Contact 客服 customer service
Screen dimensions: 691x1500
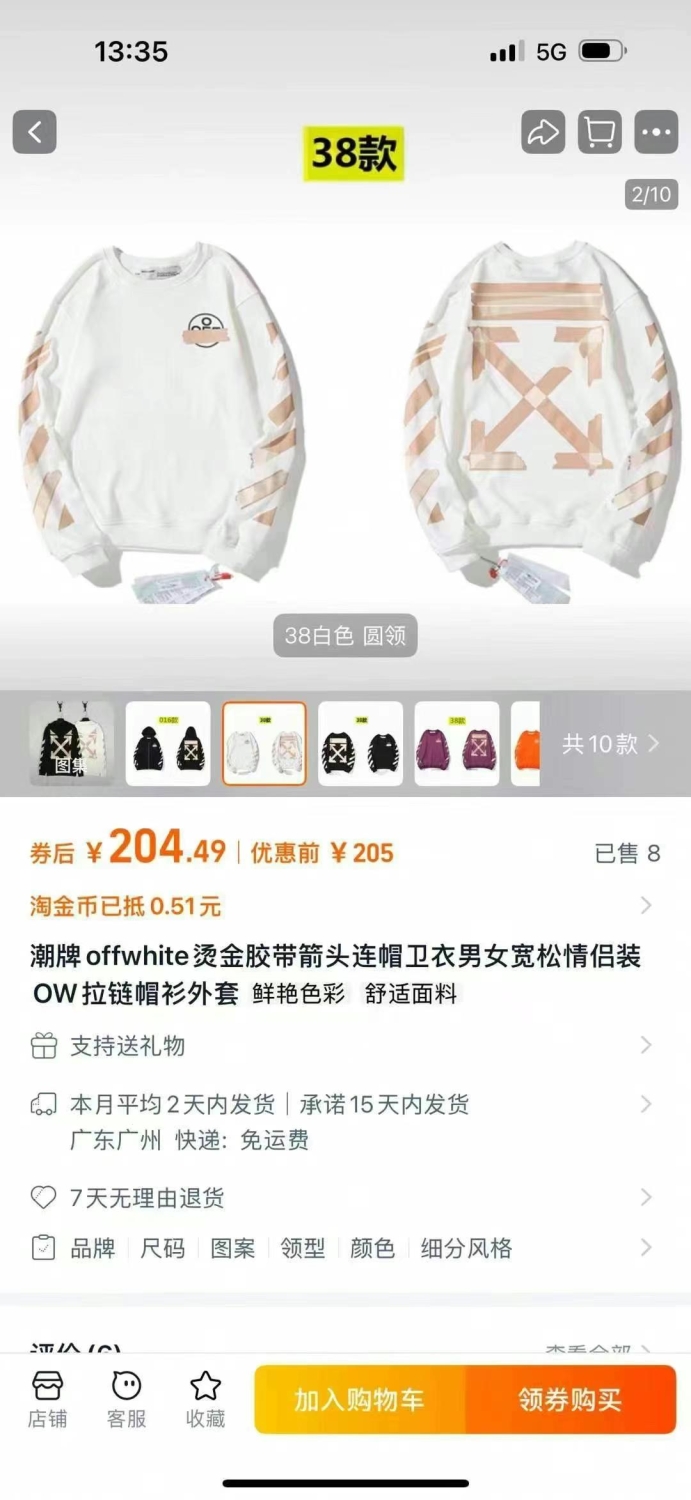[x=126, y=1399]
